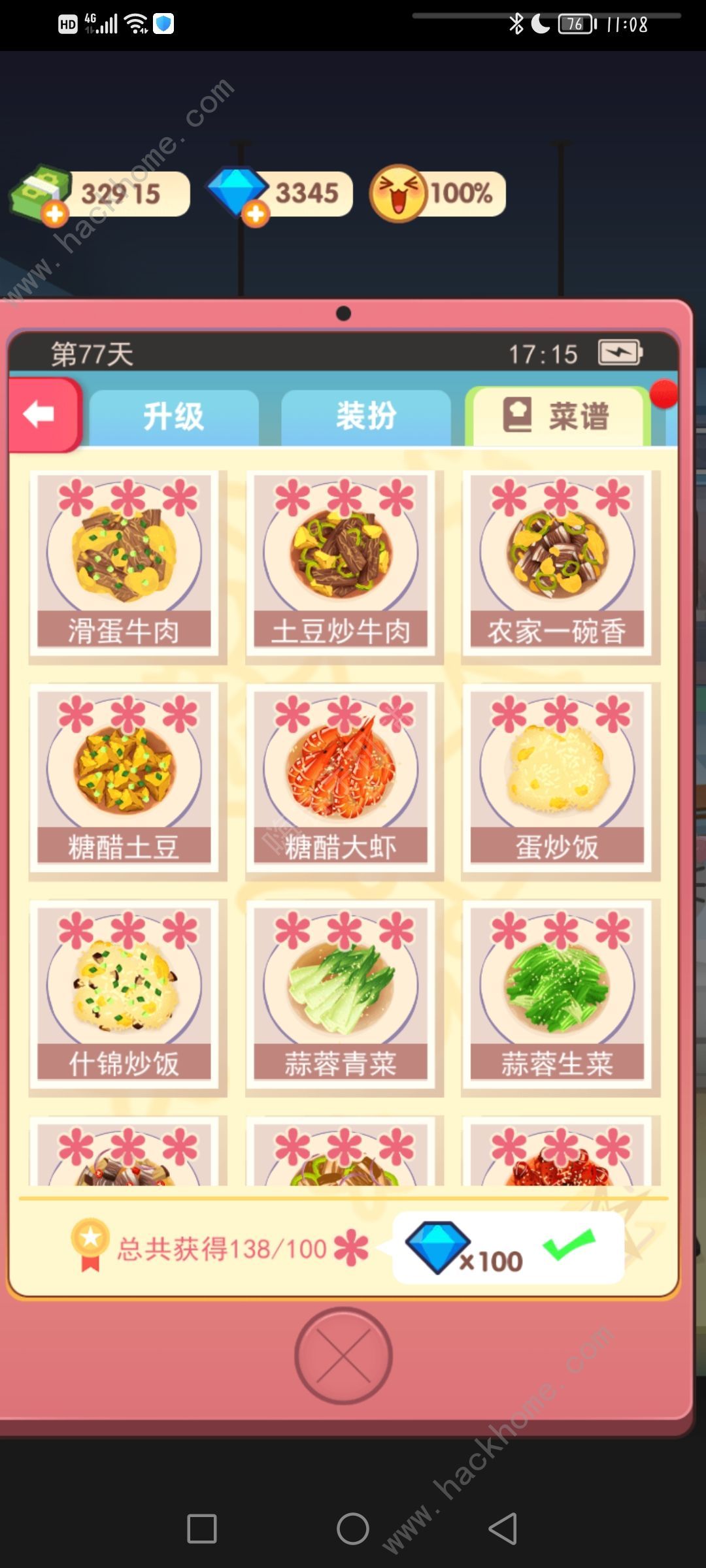Add more cash with the plus icon
The image size is (706, 1568).
[x=55, y=214]
